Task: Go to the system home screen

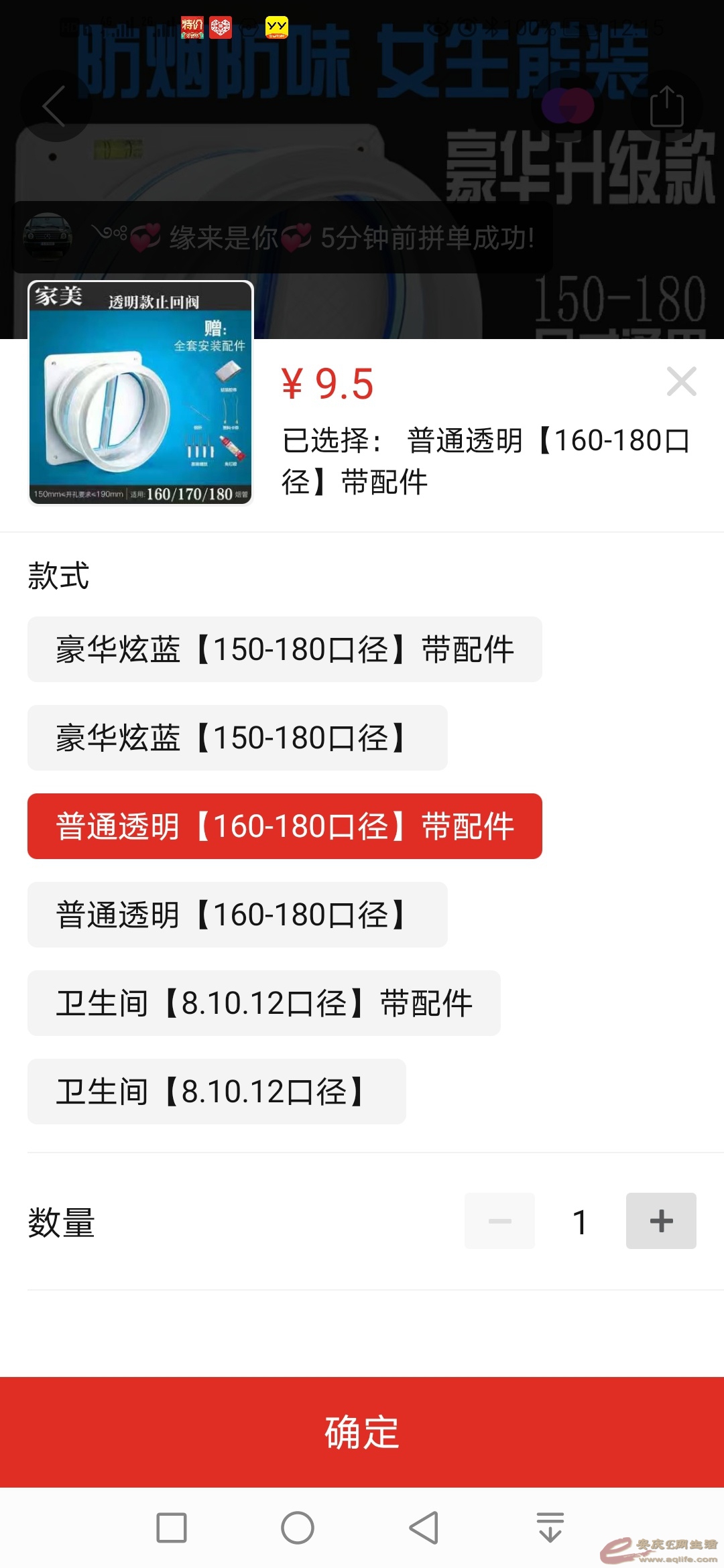Action: click(297, 1528)
